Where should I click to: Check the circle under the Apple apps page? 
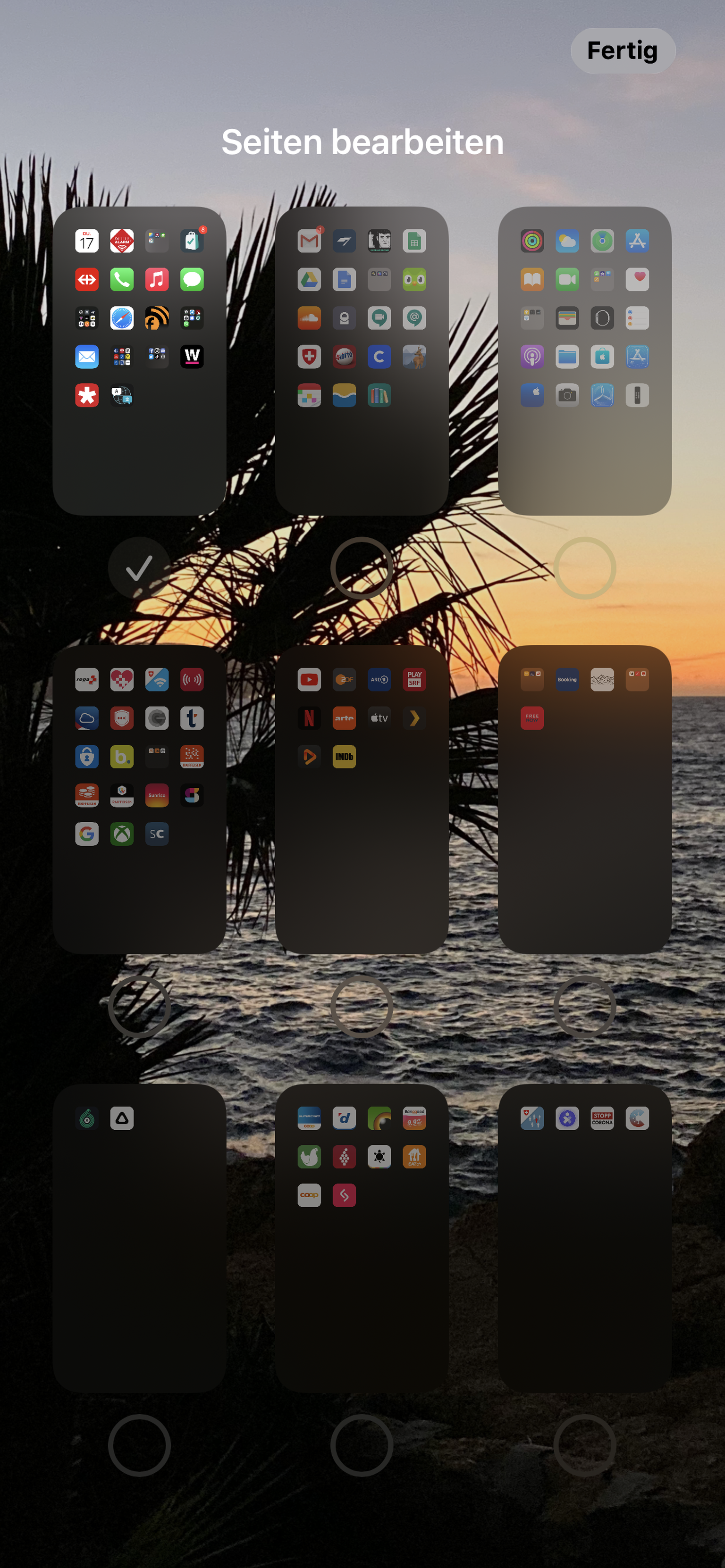point(584,567)
